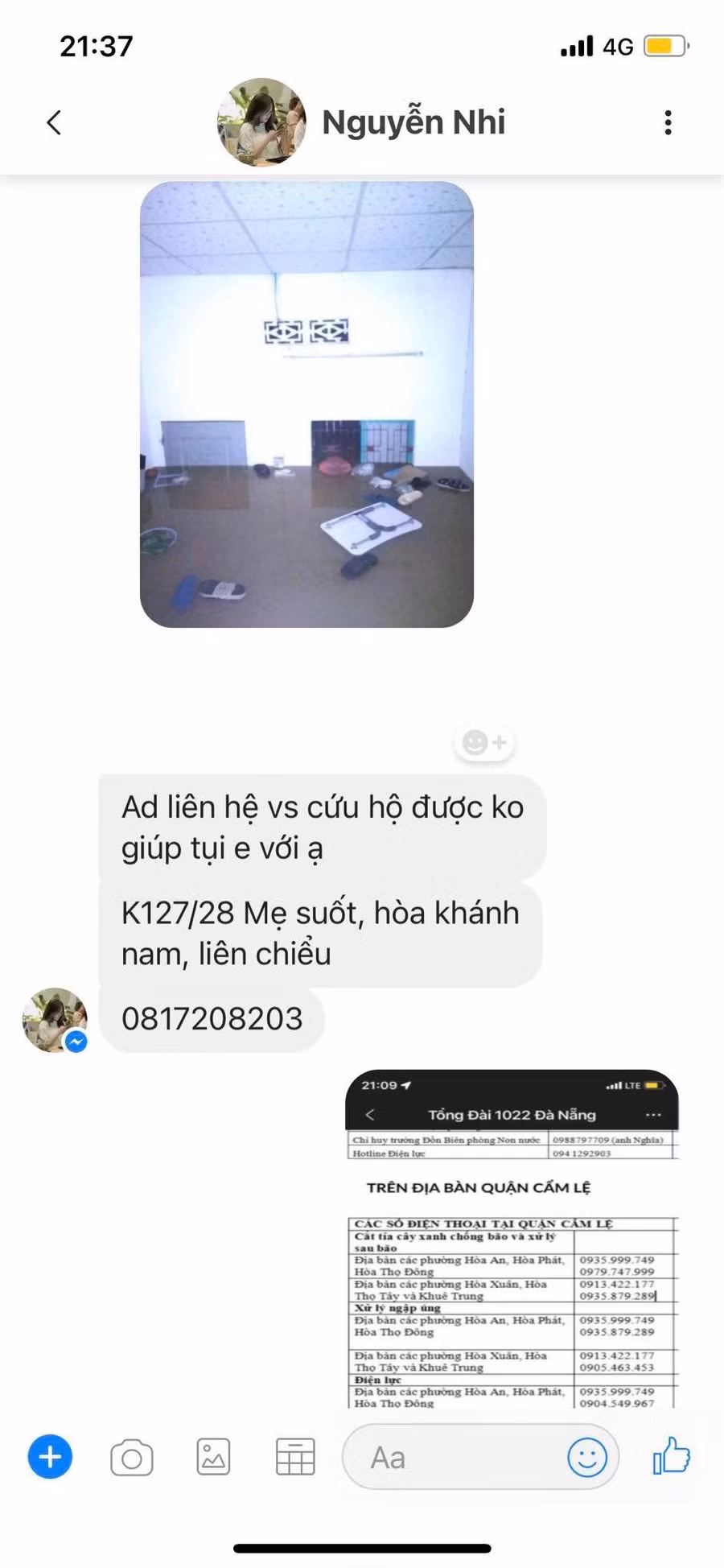Select the apps grid icon in chat bar
This screenshot has height=1568, width=724.
(294, 1457)
